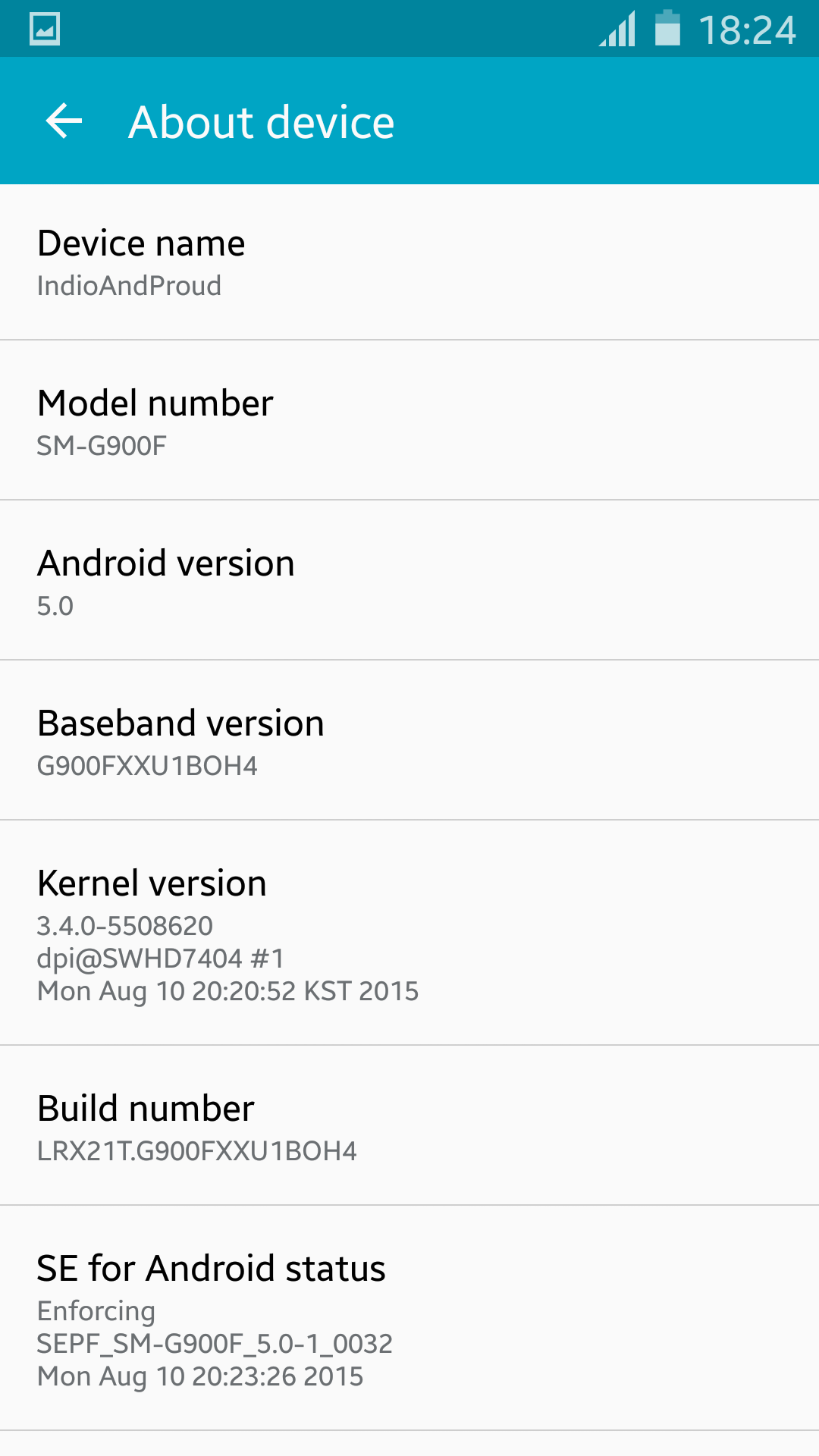Tap the Kernel version entry

point(409,934)
